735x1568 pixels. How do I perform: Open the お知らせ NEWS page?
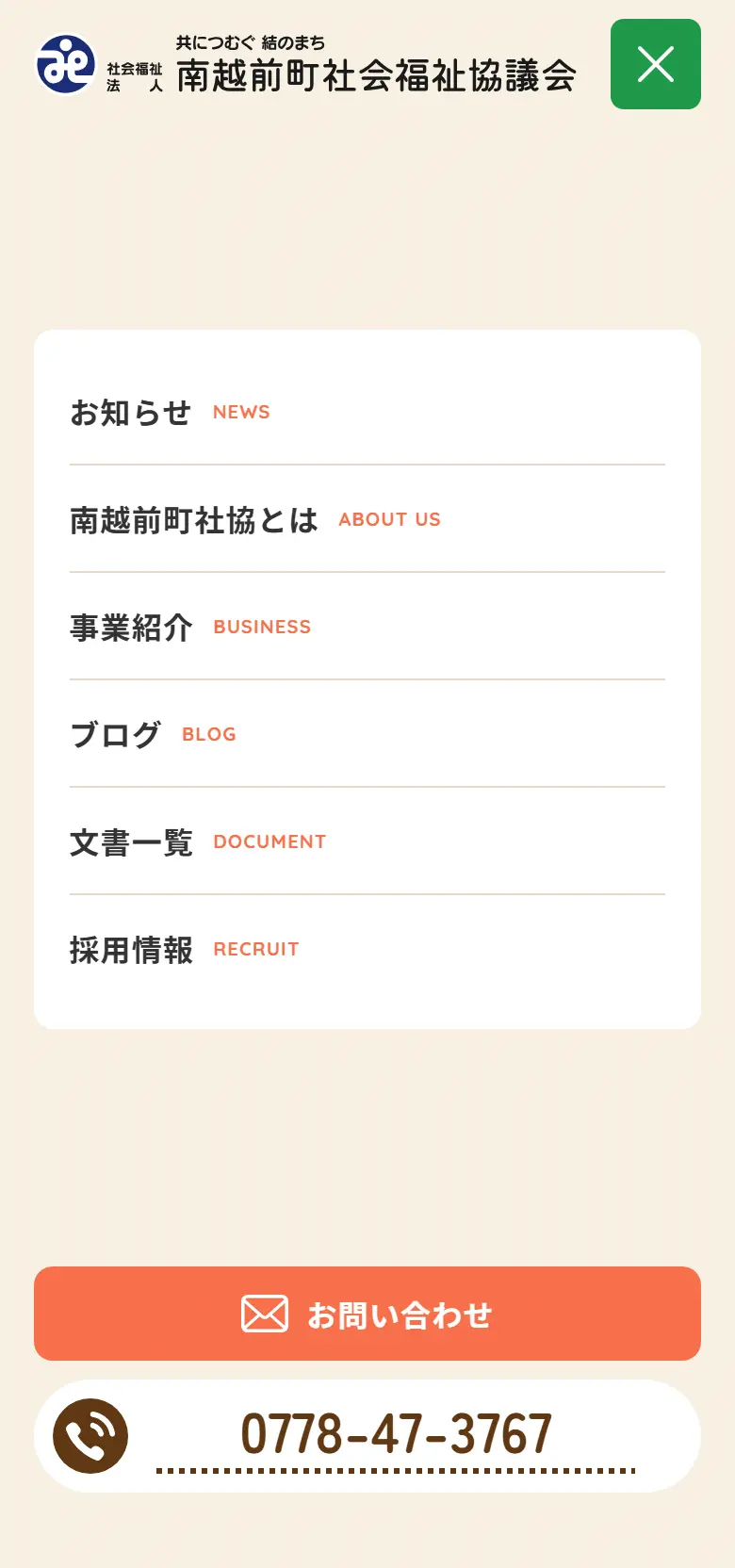[x=367, y=412]
